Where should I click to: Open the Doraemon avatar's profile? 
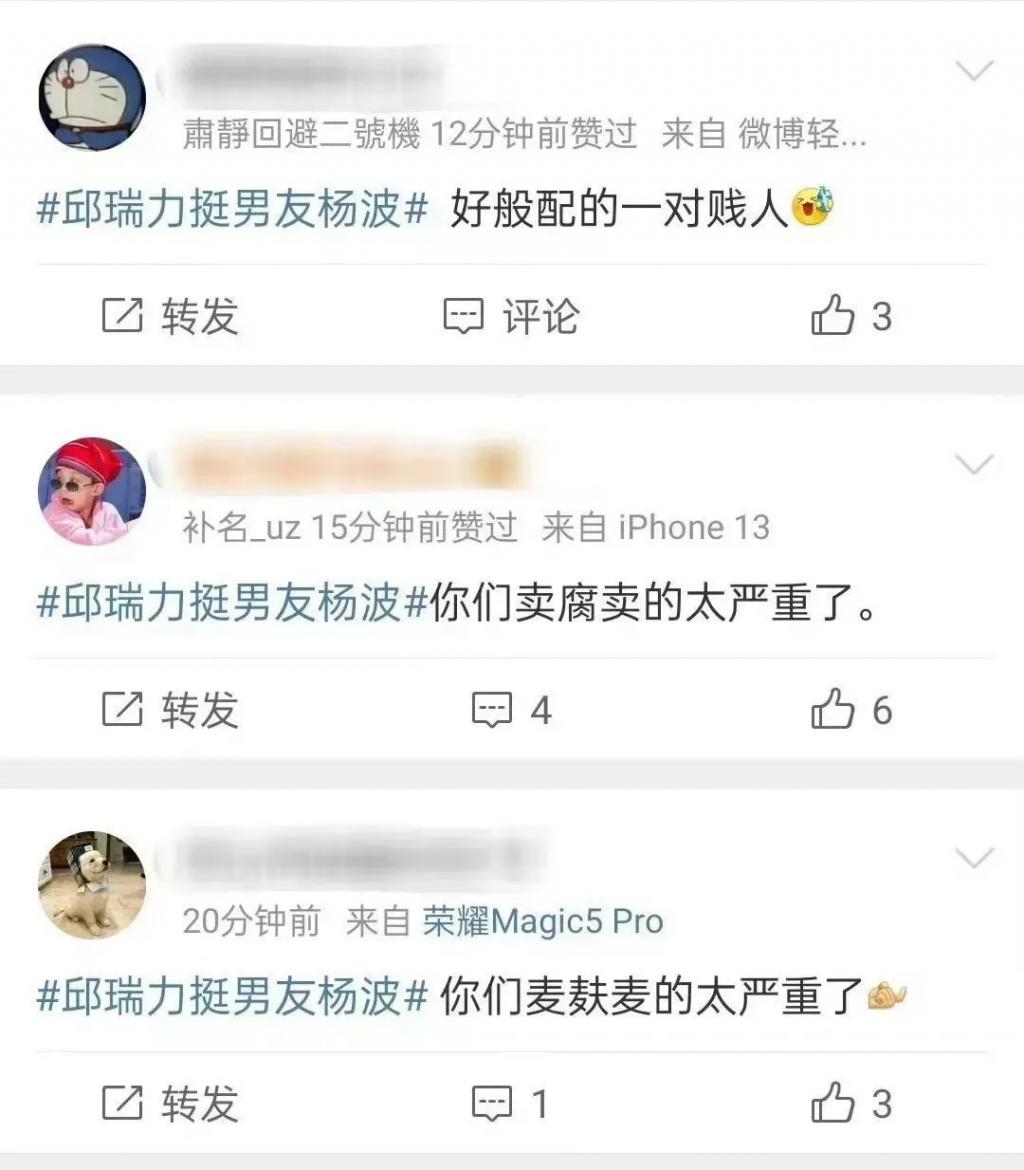92,97
